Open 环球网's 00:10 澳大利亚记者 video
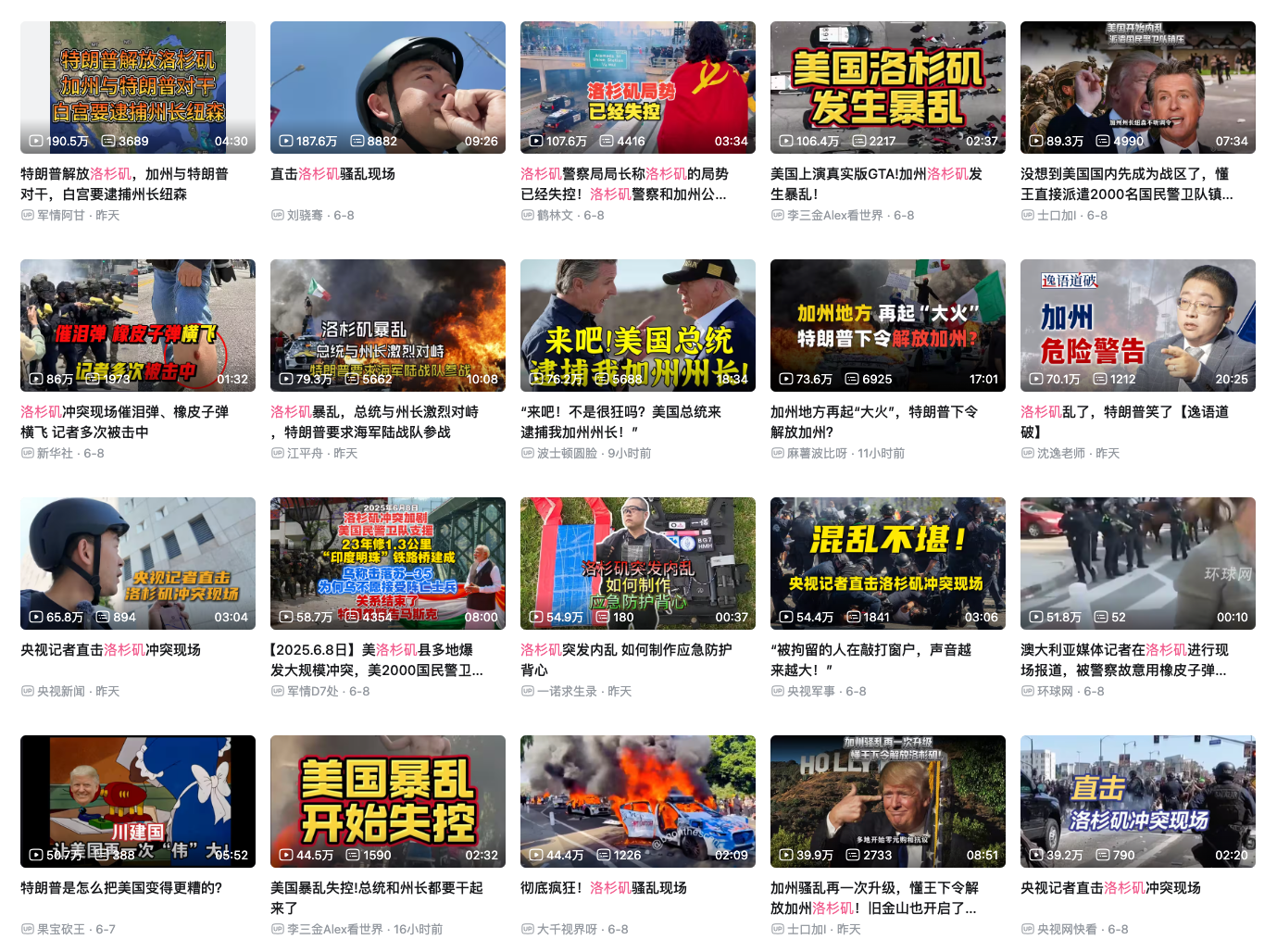 pos(1137,563)
